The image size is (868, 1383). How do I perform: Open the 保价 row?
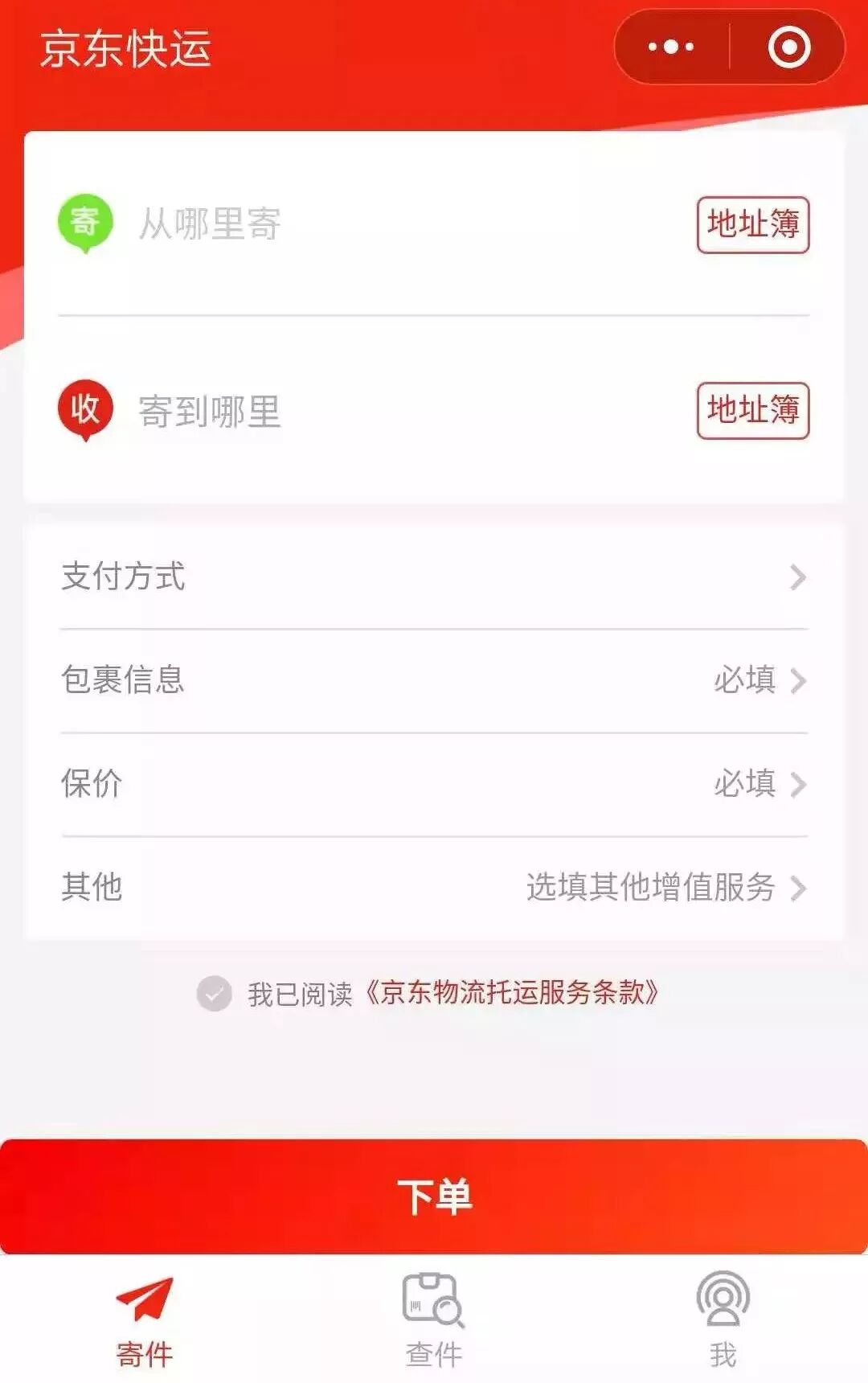point(434,784)
